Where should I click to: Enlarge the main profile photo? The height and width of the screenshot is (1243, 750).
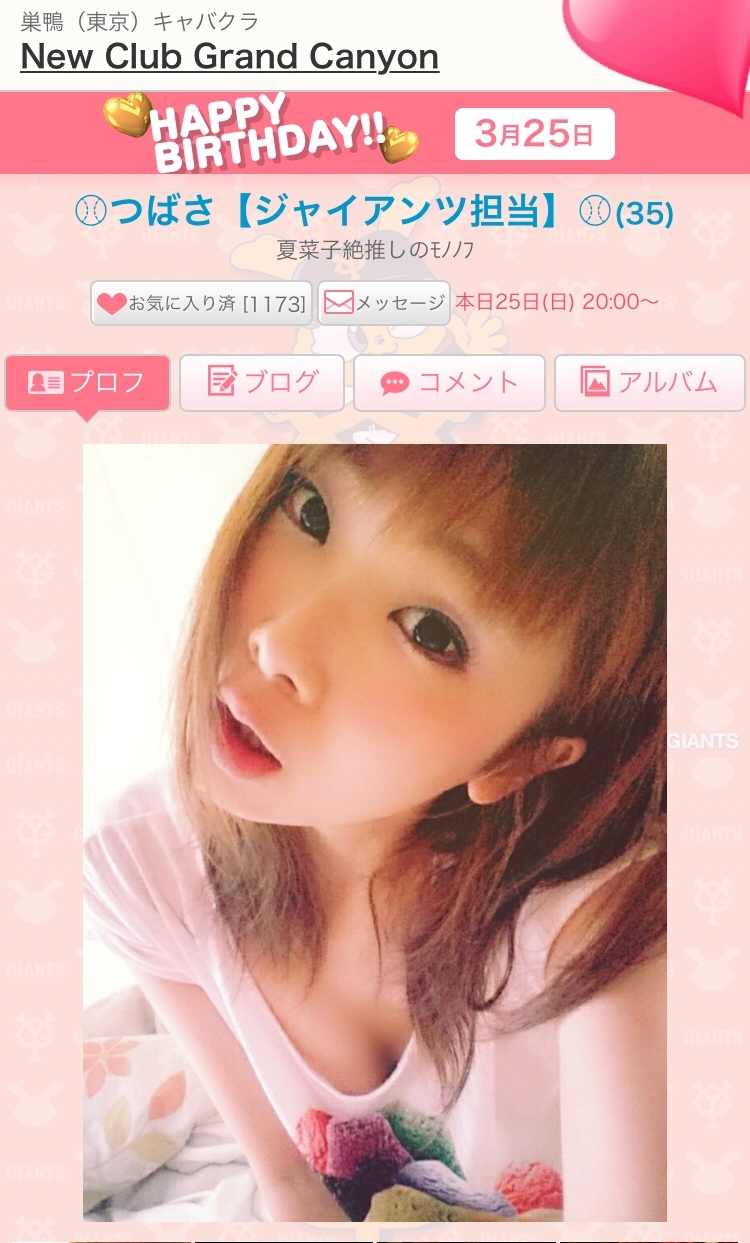[x=375, y=832]
